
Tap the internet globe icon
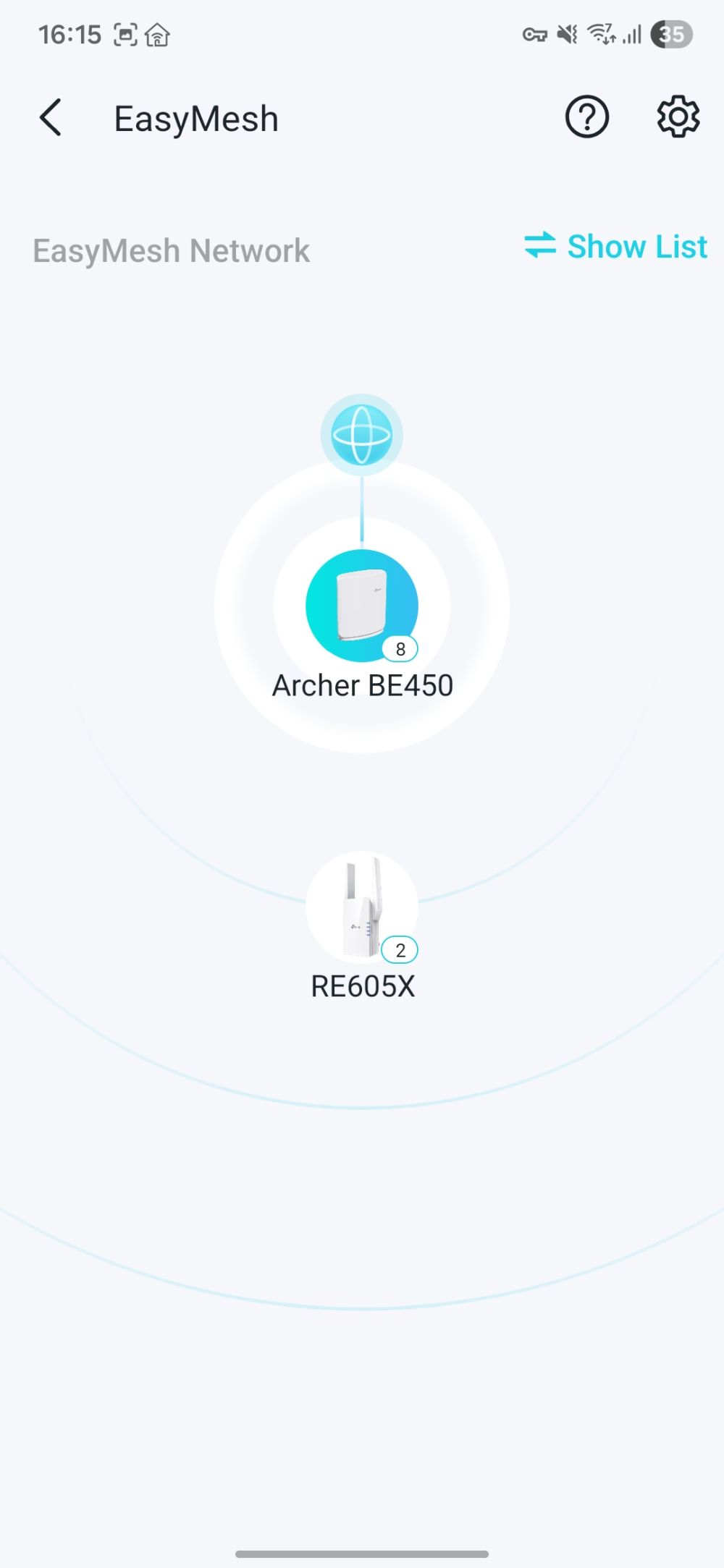point(362,435)
